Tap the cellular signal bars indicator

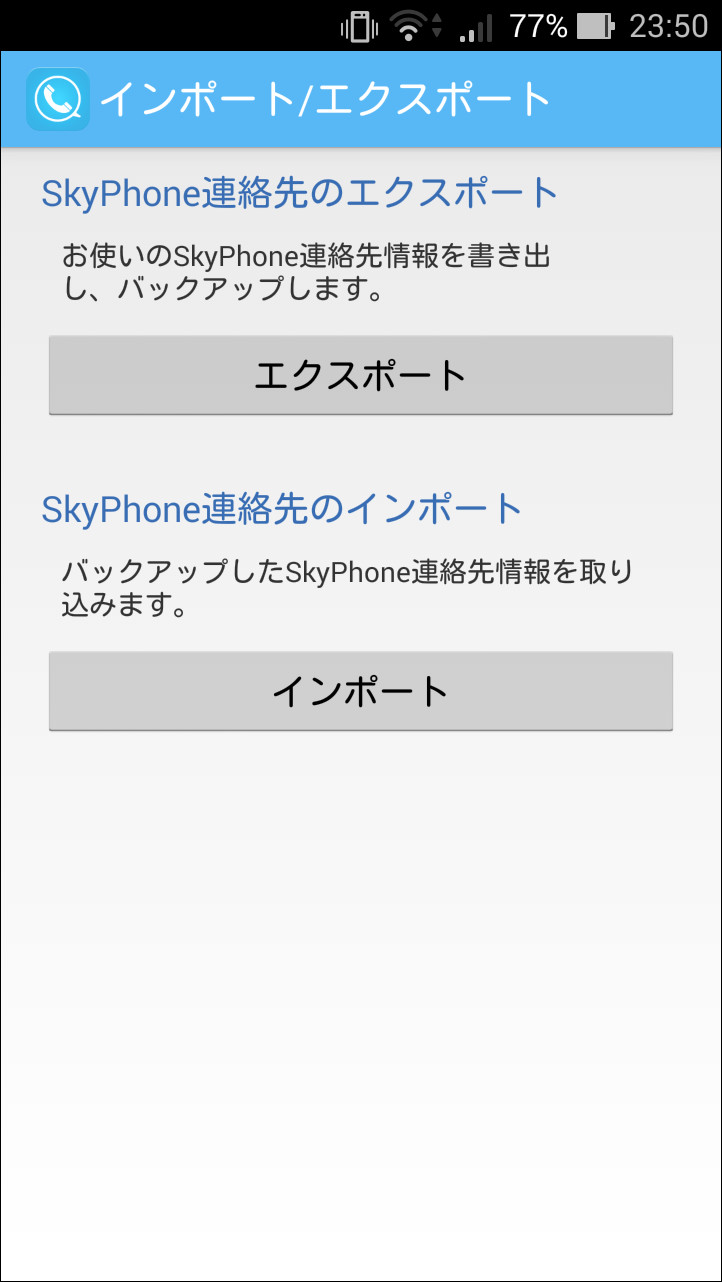tap(477, 25)
